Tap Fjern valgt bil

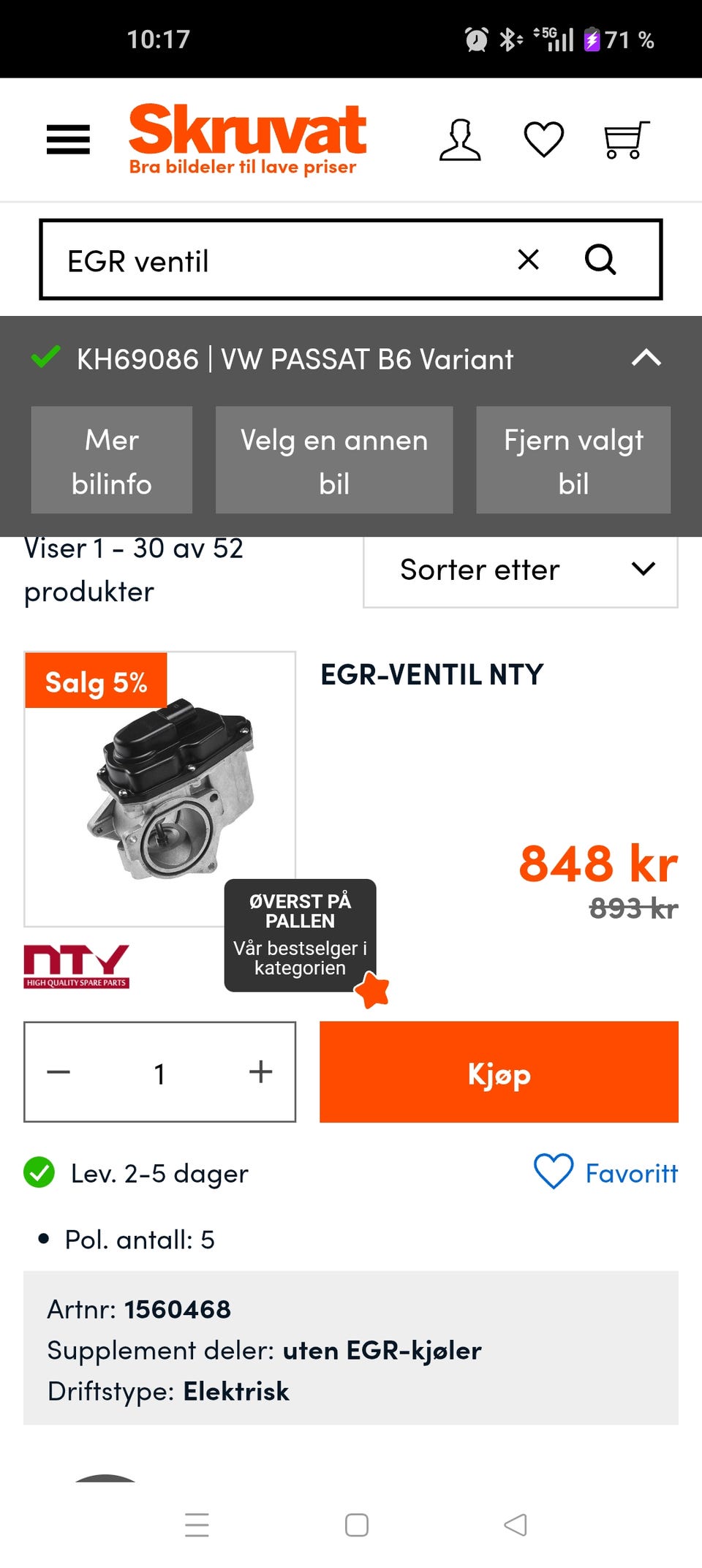click(x=573, y=460)
